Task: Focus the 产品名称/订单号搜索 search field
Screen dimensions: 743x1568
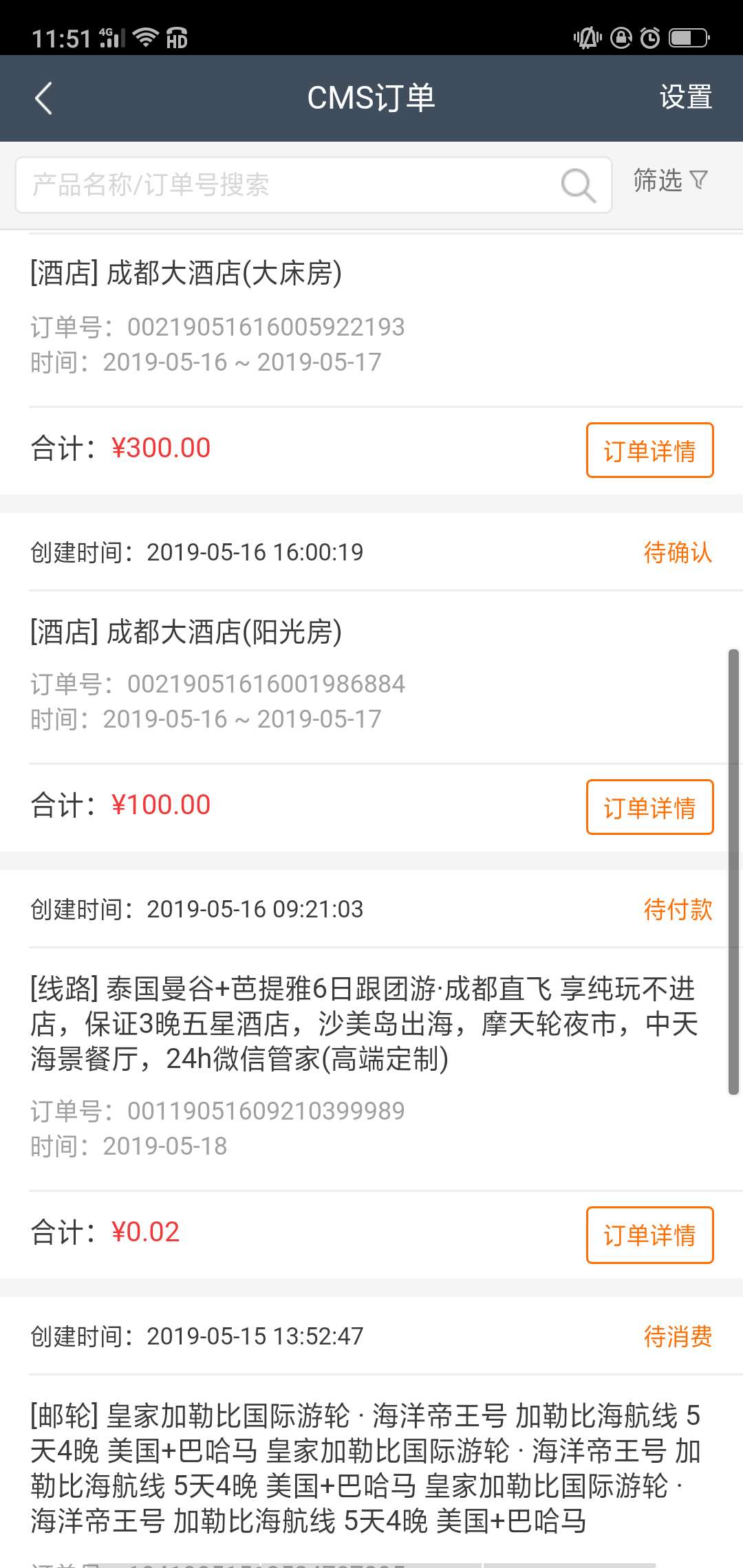Action: [x=289, y=184]
